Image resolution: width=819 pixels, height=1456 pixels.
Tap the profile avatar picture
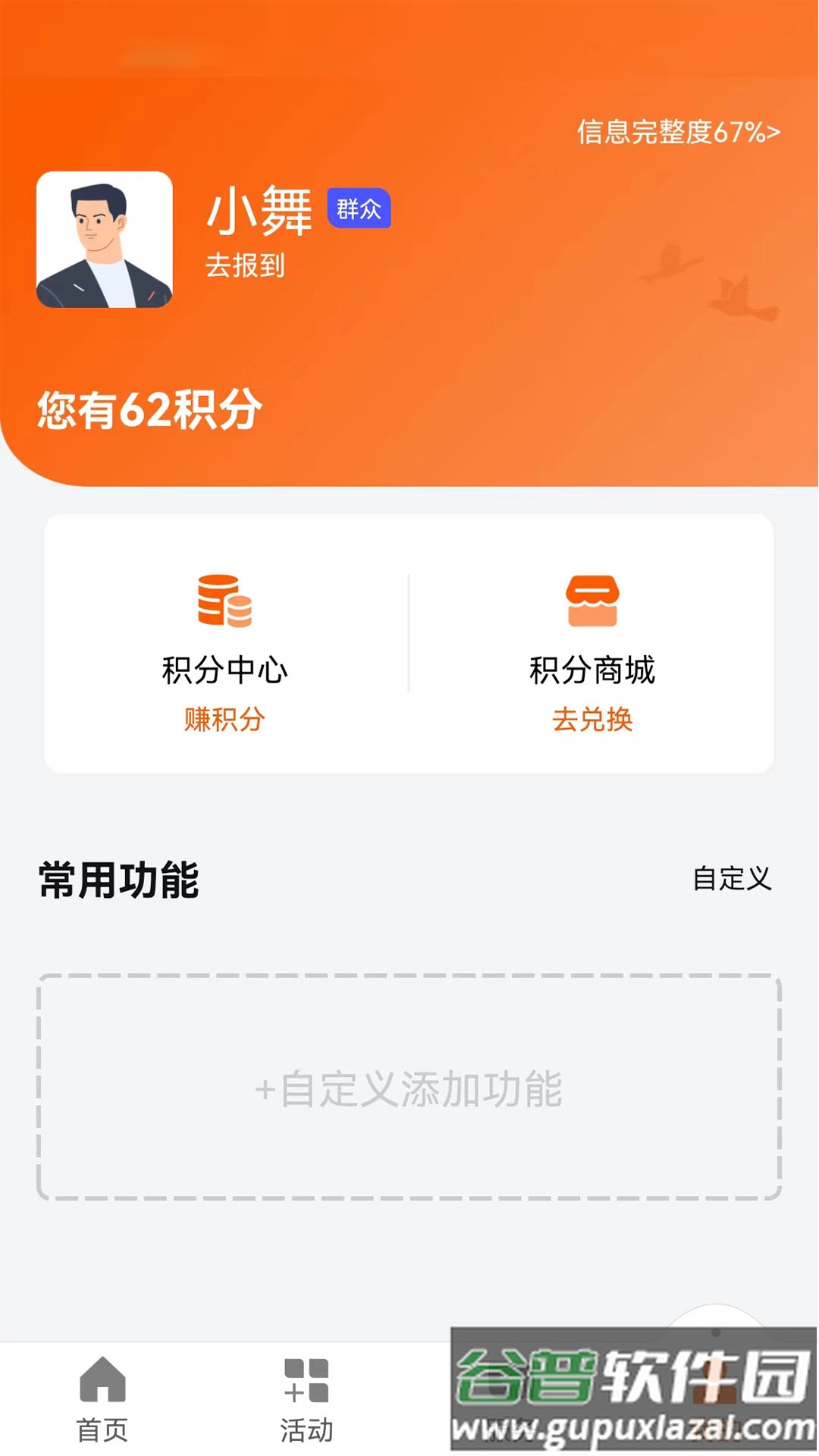pos(105,240)
